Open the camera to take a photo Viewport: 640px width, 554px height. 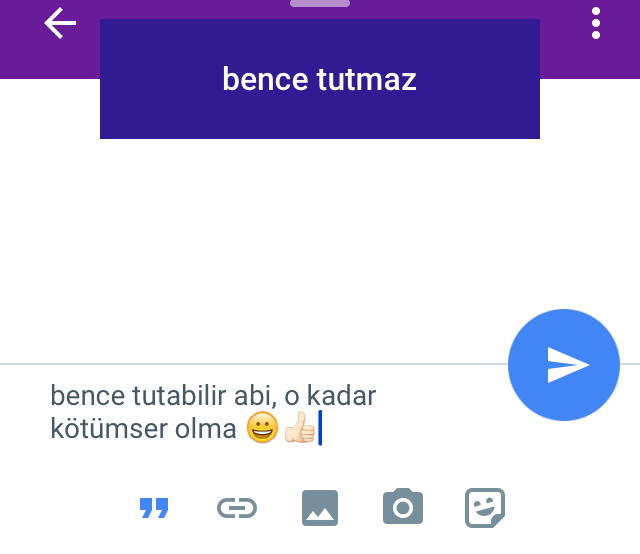point(403,508)
